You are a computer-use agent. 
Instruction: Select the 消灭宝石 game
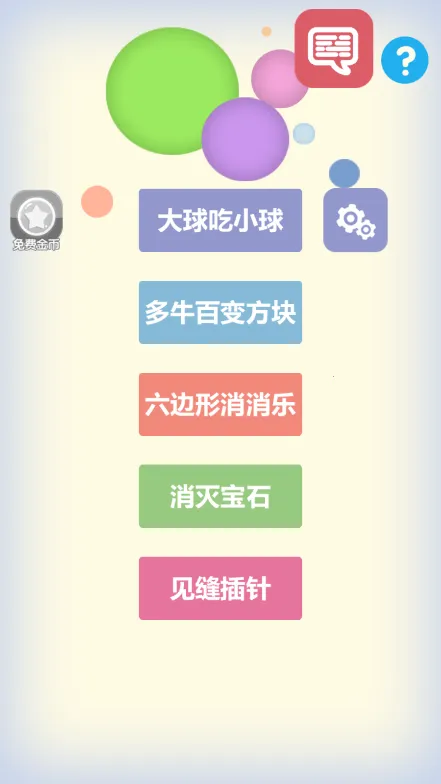220,496
